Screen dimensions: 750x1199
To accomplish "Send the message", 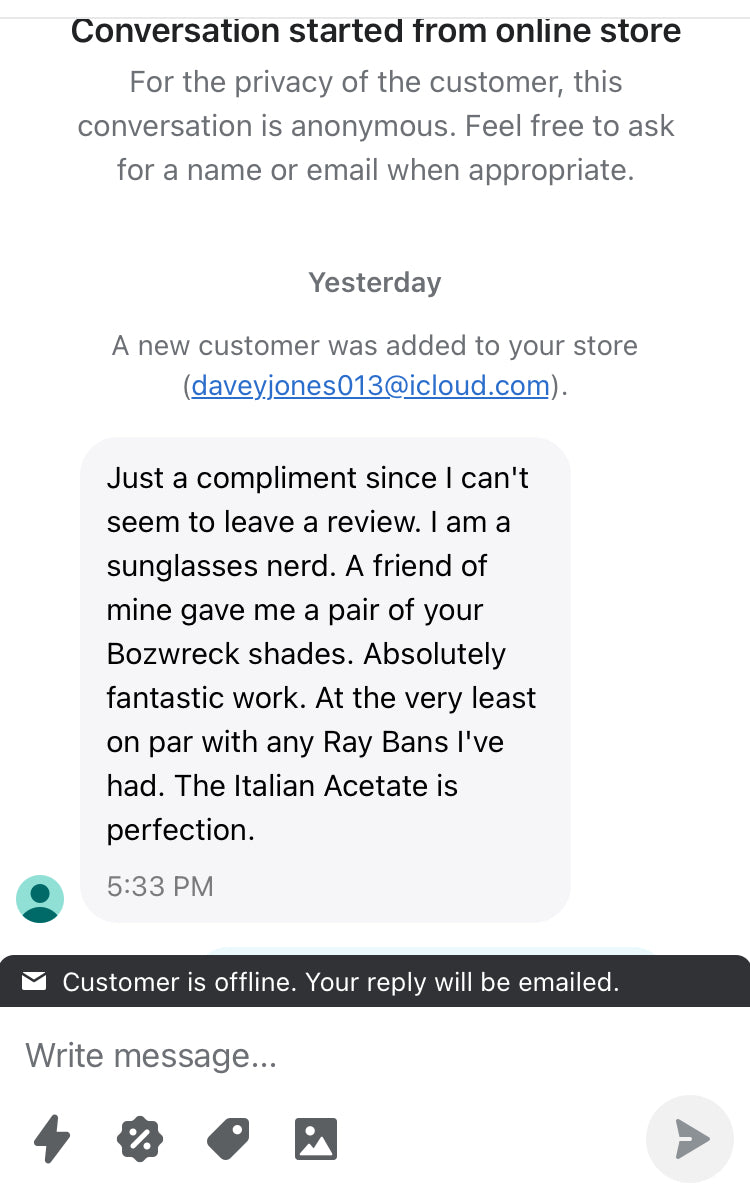I will 690,1139.
